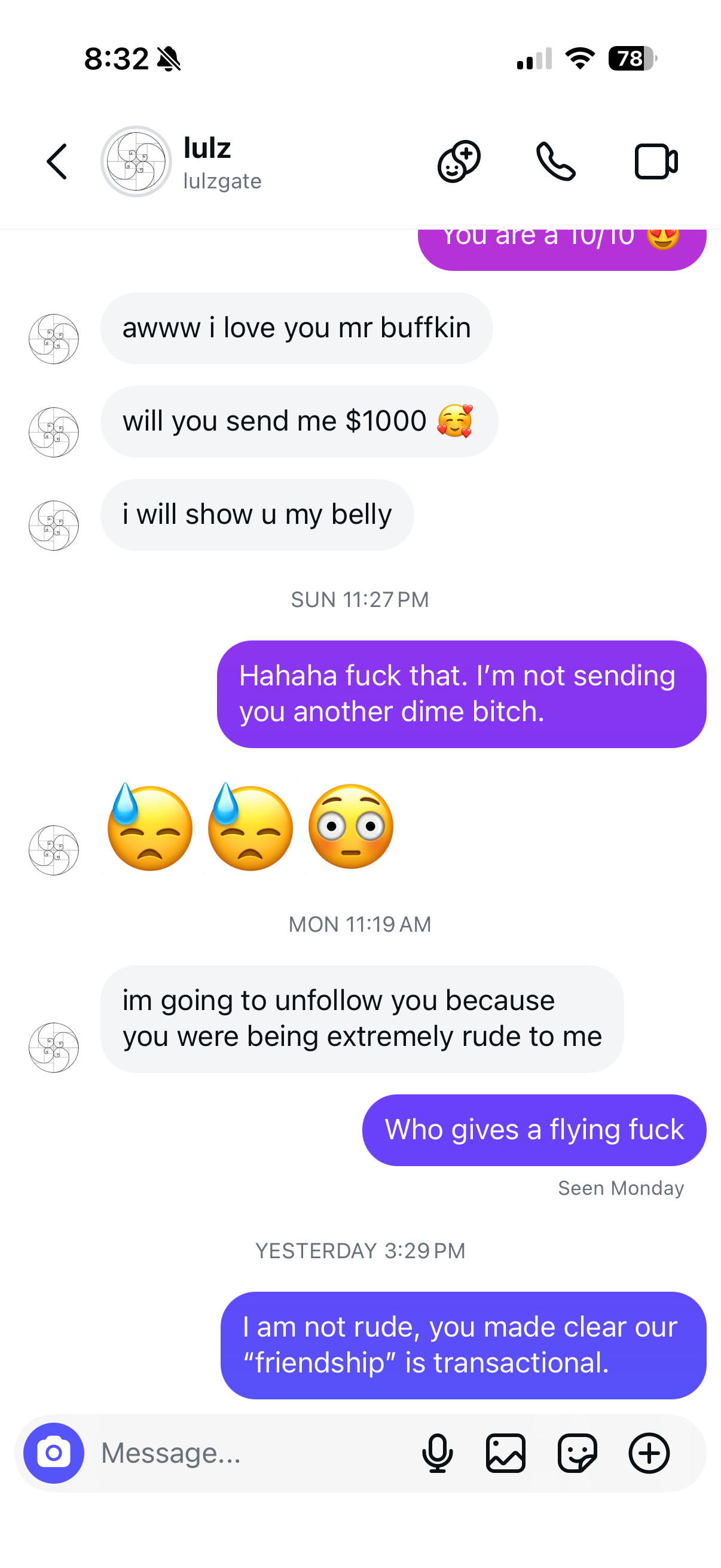Attach a photo from the gallery
The width and height of the screenshot is (721, 1568).
506,1453
